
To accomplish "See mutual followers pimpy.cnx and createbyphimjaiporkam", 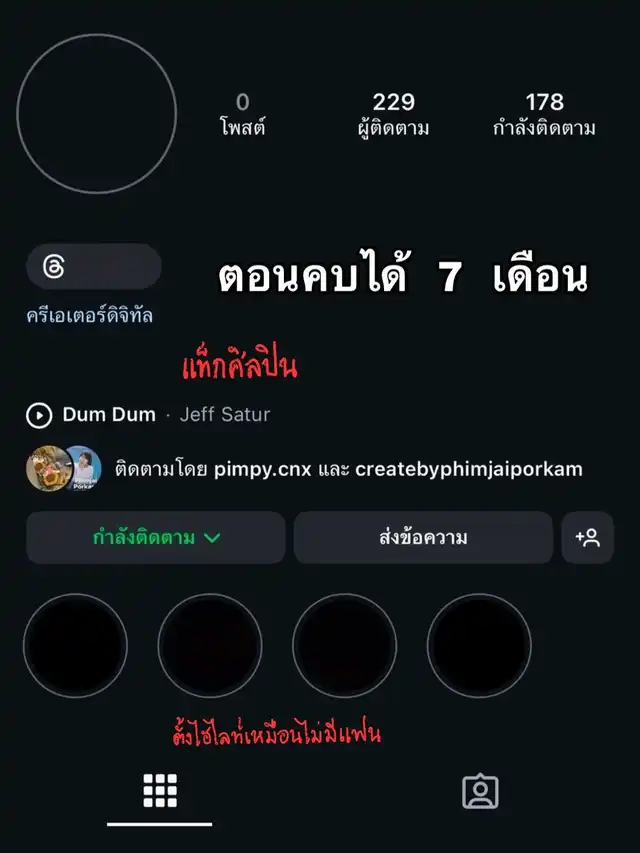I will (x=304, y=469).
